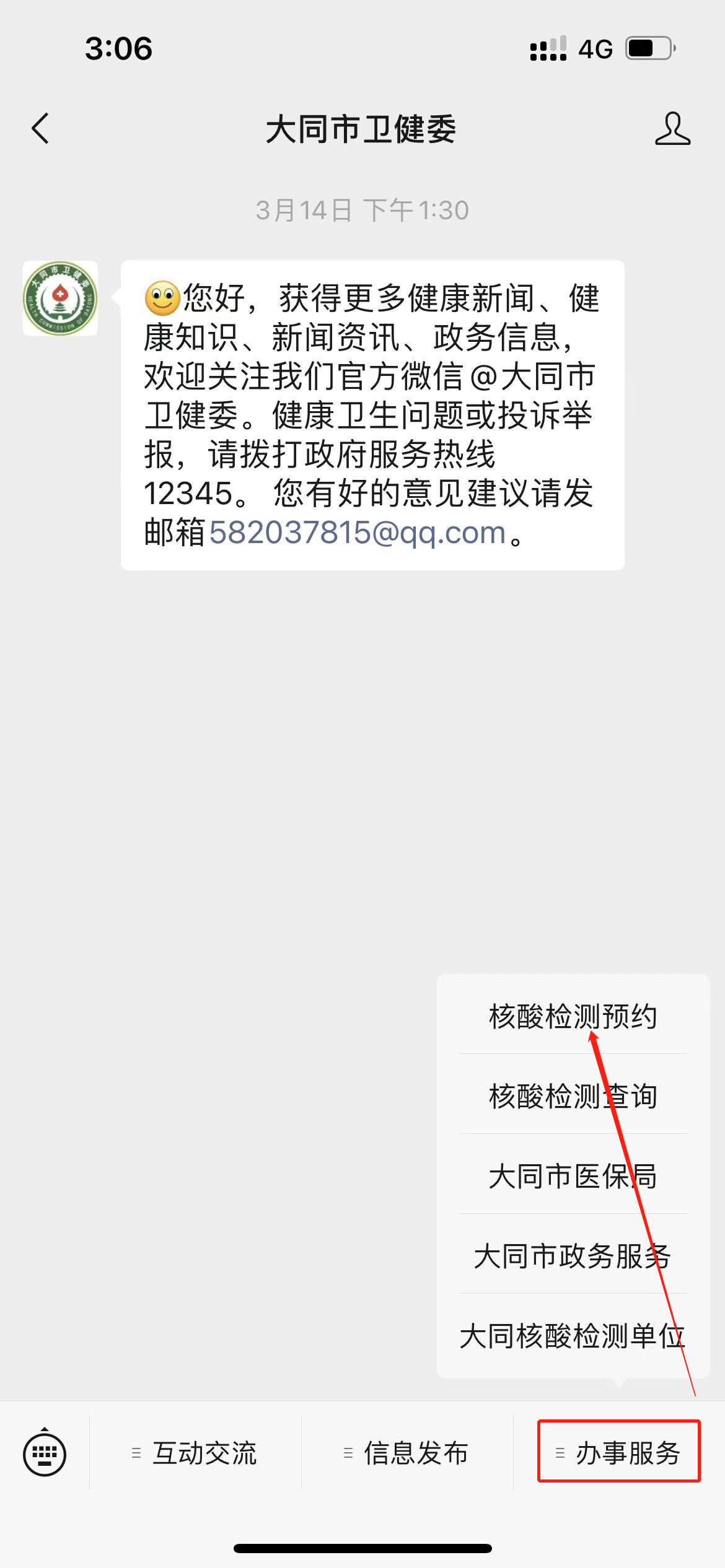Open 核酸检测查询
This screenshot has height=1568, width=725.
pyautogui.click(x=573, y=1096)
